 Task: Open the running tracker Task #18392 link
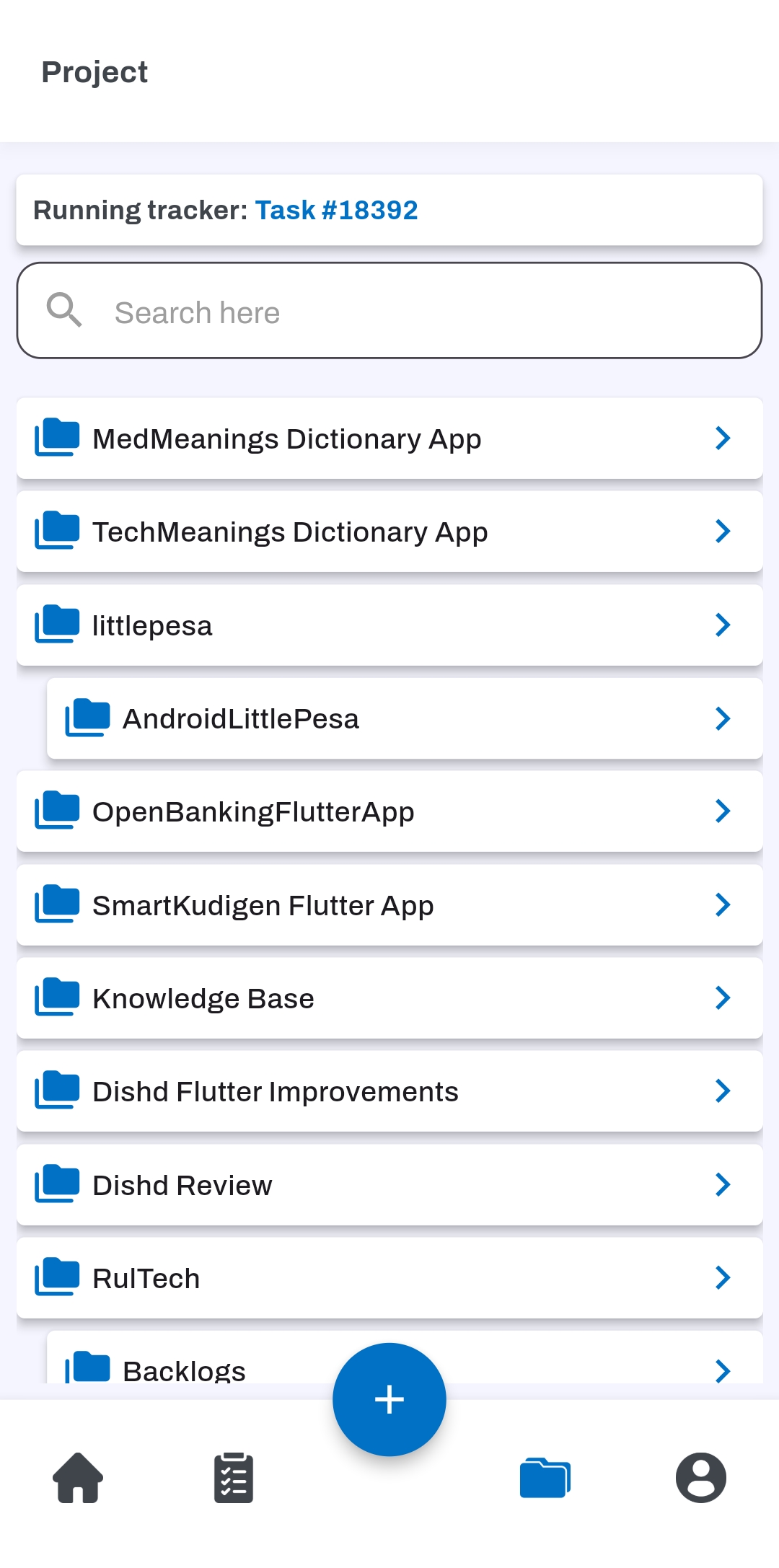(336, 210)
